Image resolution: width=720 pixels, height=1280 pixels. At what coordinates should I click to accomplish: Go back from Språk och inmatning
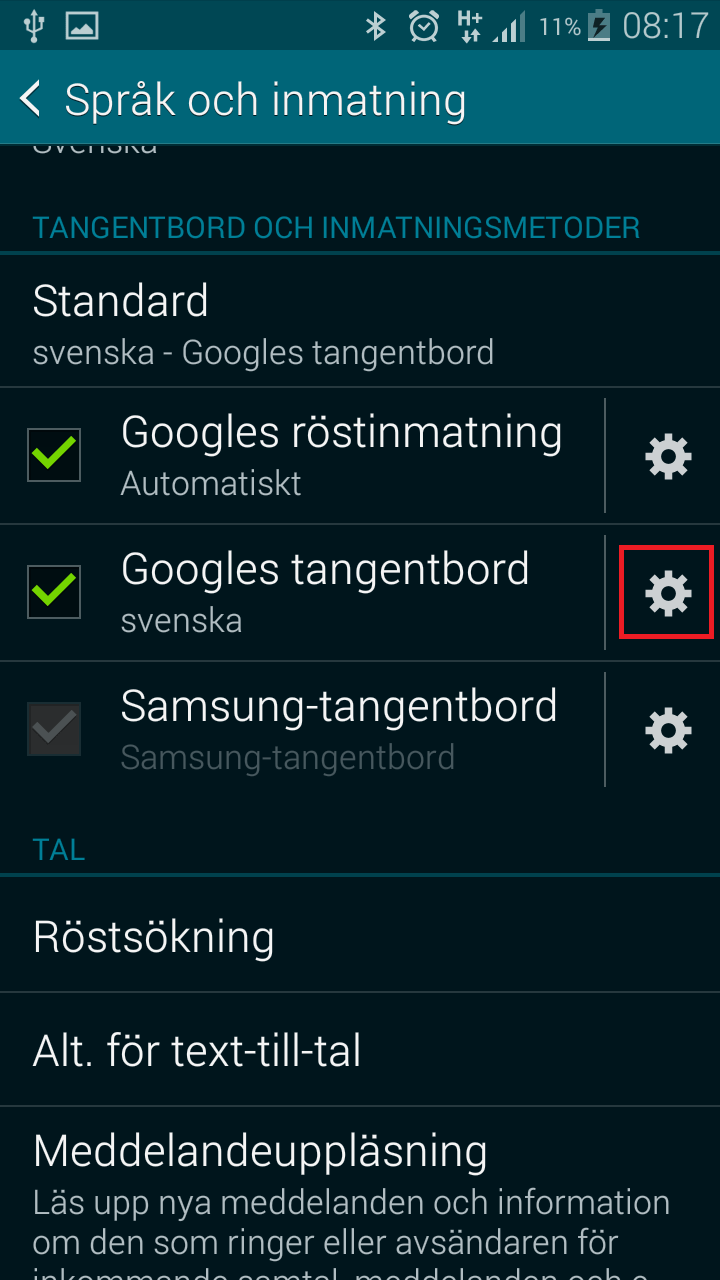(32, 100)
